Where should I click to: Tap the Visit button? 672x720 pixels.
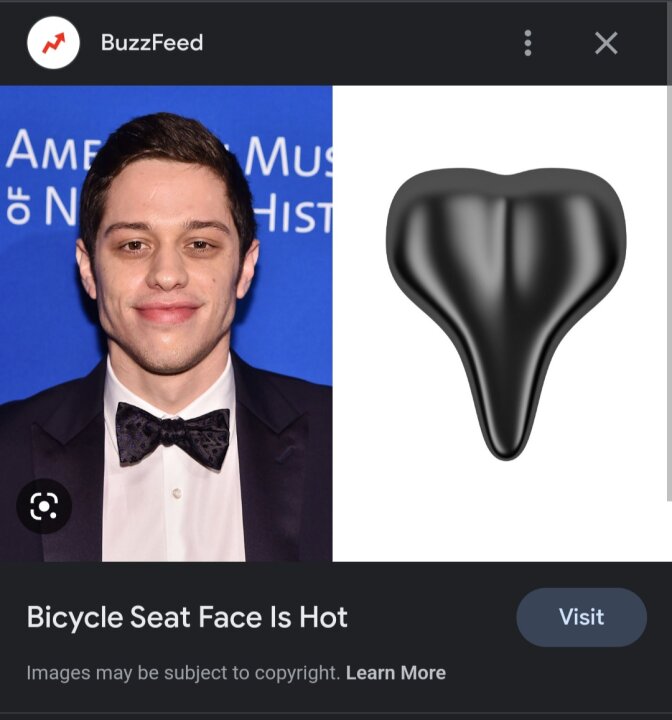[x=581, y=617]
